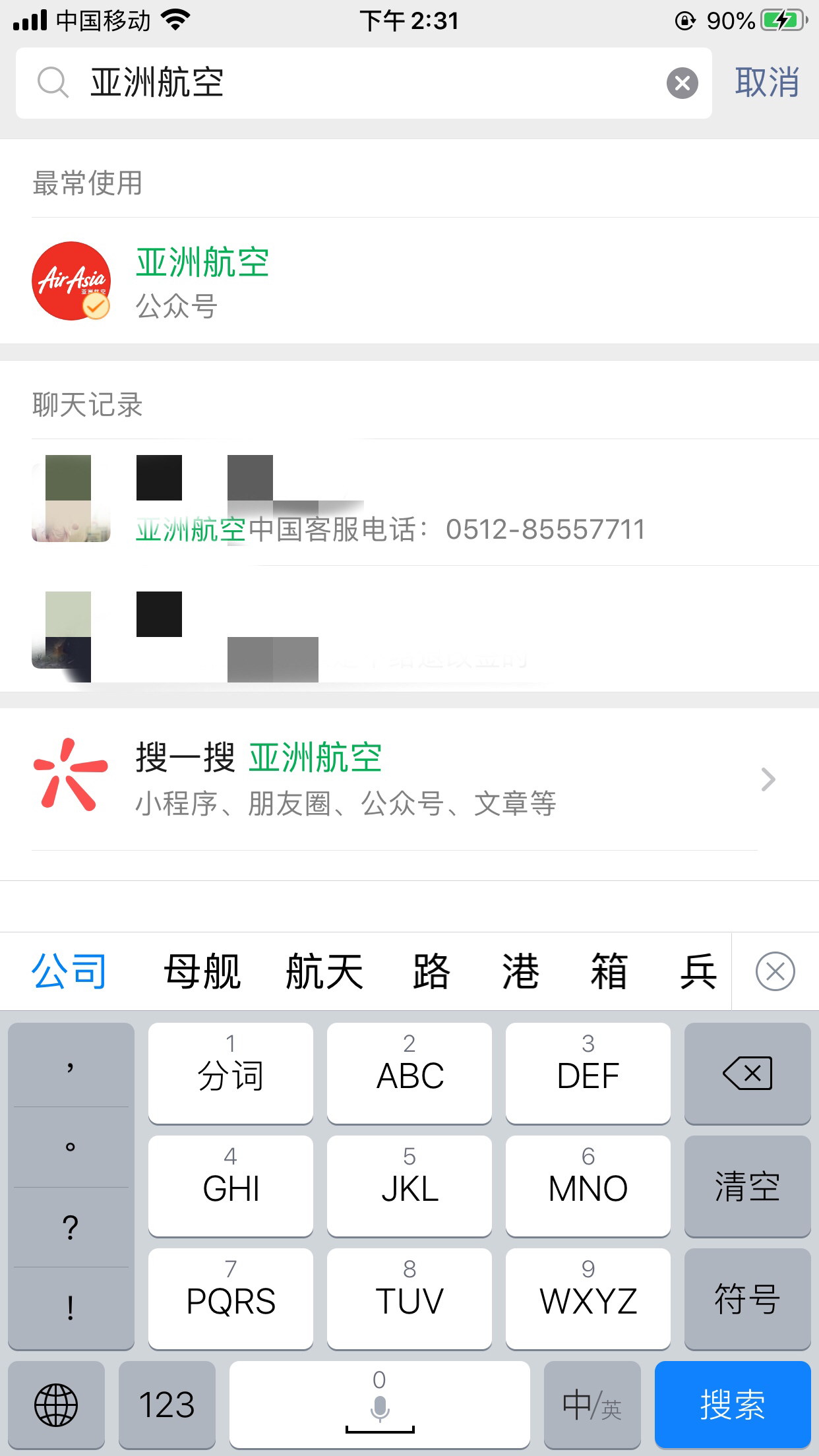819x1456 pixels.
Task: Switch to the 123 numeric keyboard
Action: 167,1404
